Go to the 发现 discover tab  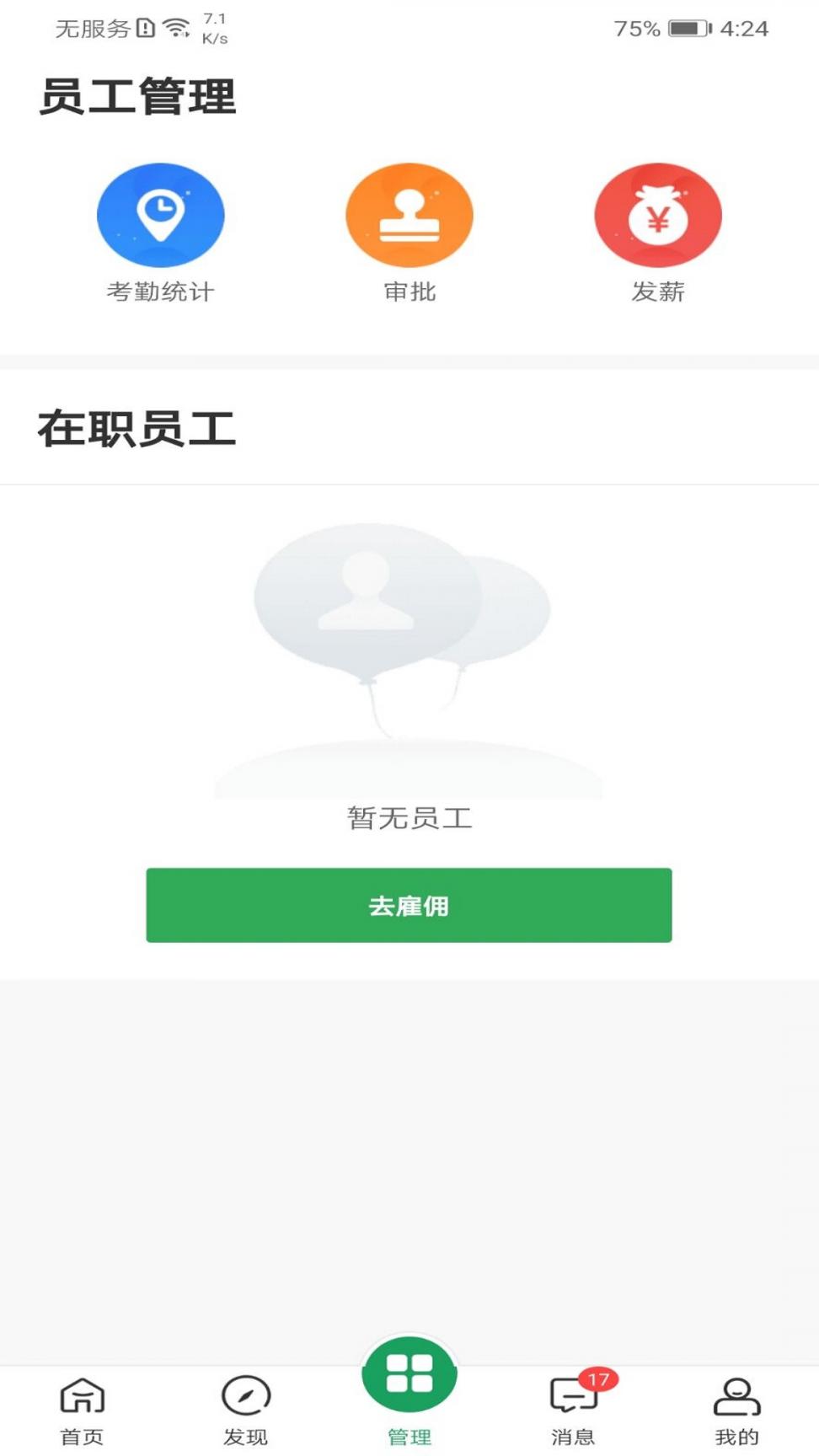pos(245,1410)
